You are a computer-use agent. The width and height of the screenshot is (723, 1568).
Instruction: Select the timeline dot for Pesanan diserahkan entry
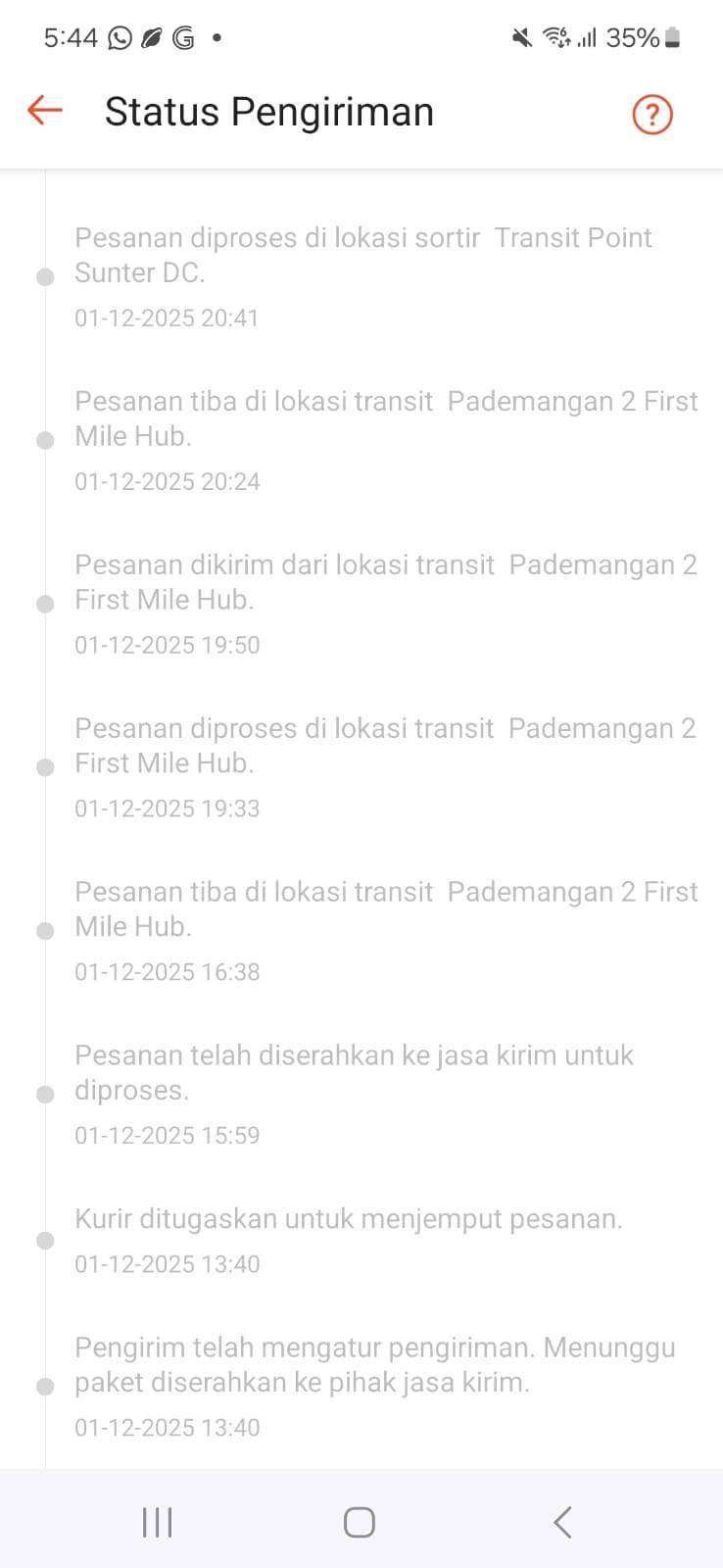pos(45,1093)
